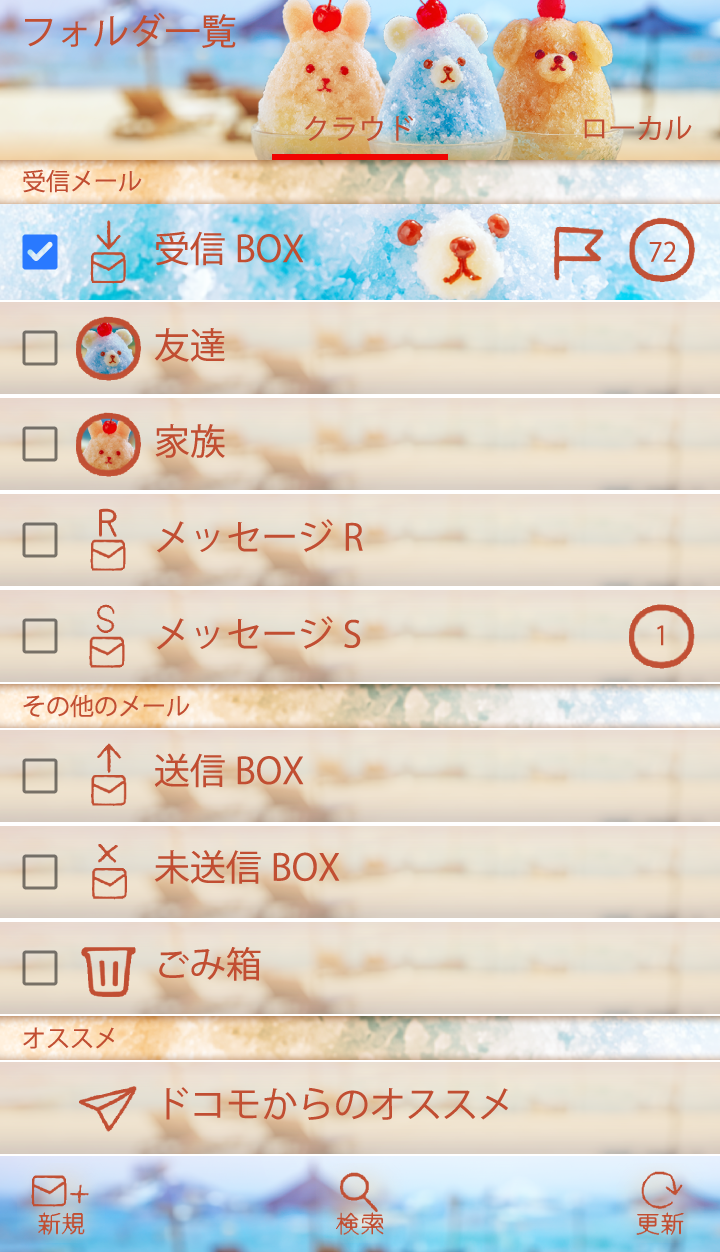This screenshot has width=720, height=1252.
Task: Switch to the クラウド tab
Action: pyautogui.click(x=359, y=128)
